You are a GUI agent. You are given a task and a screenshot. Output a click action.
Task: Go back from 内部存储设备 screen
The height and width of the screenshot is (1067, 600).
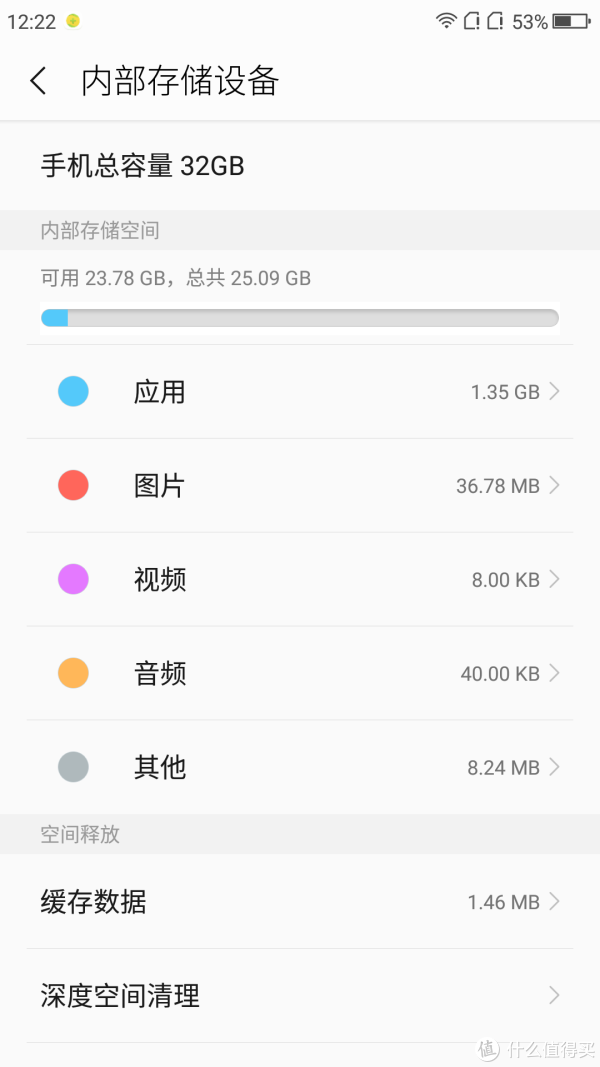coord(39,82)
